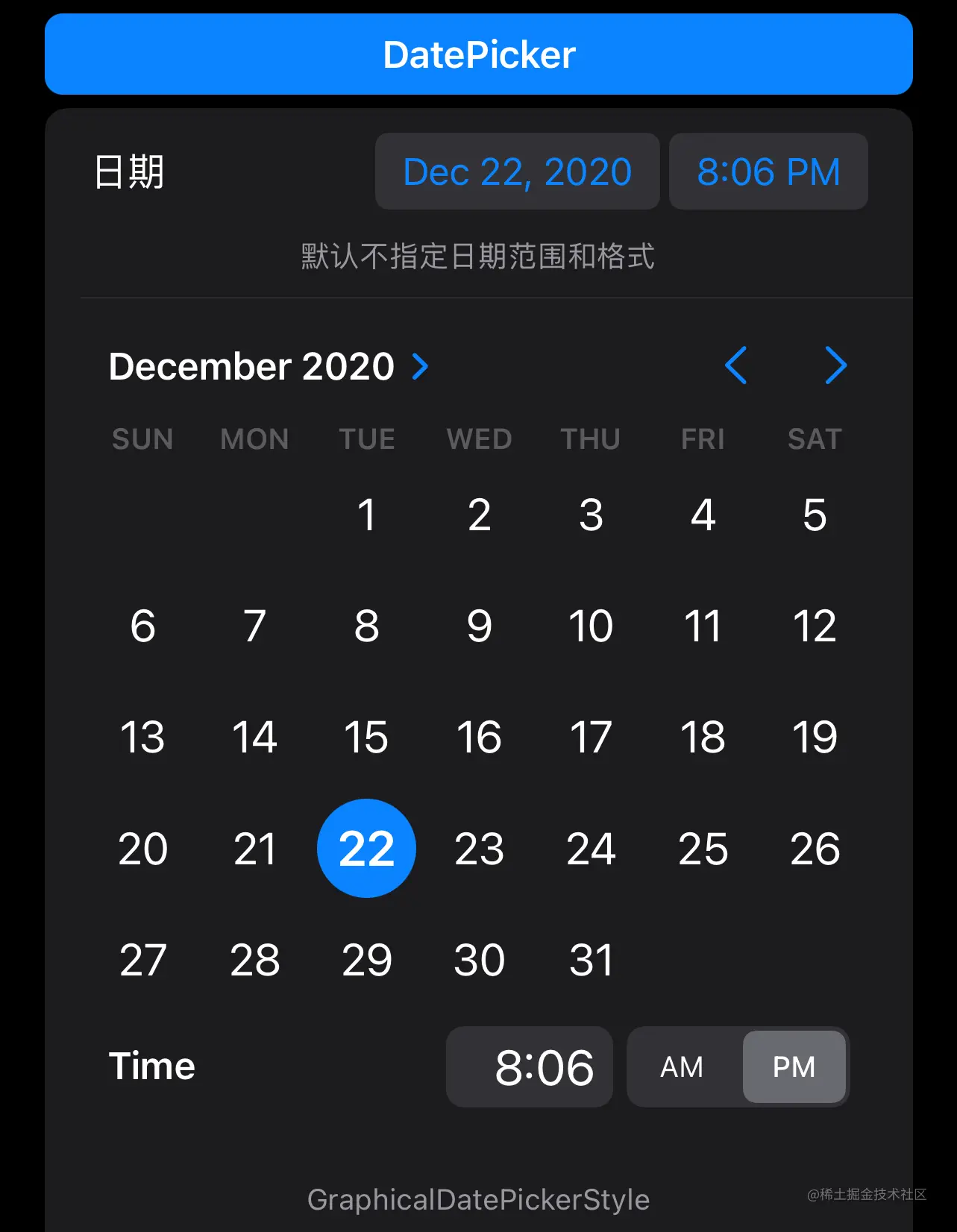Pick December 31 on the calendar
Viewport: 957px width, 1232px height.
point(591,960)
